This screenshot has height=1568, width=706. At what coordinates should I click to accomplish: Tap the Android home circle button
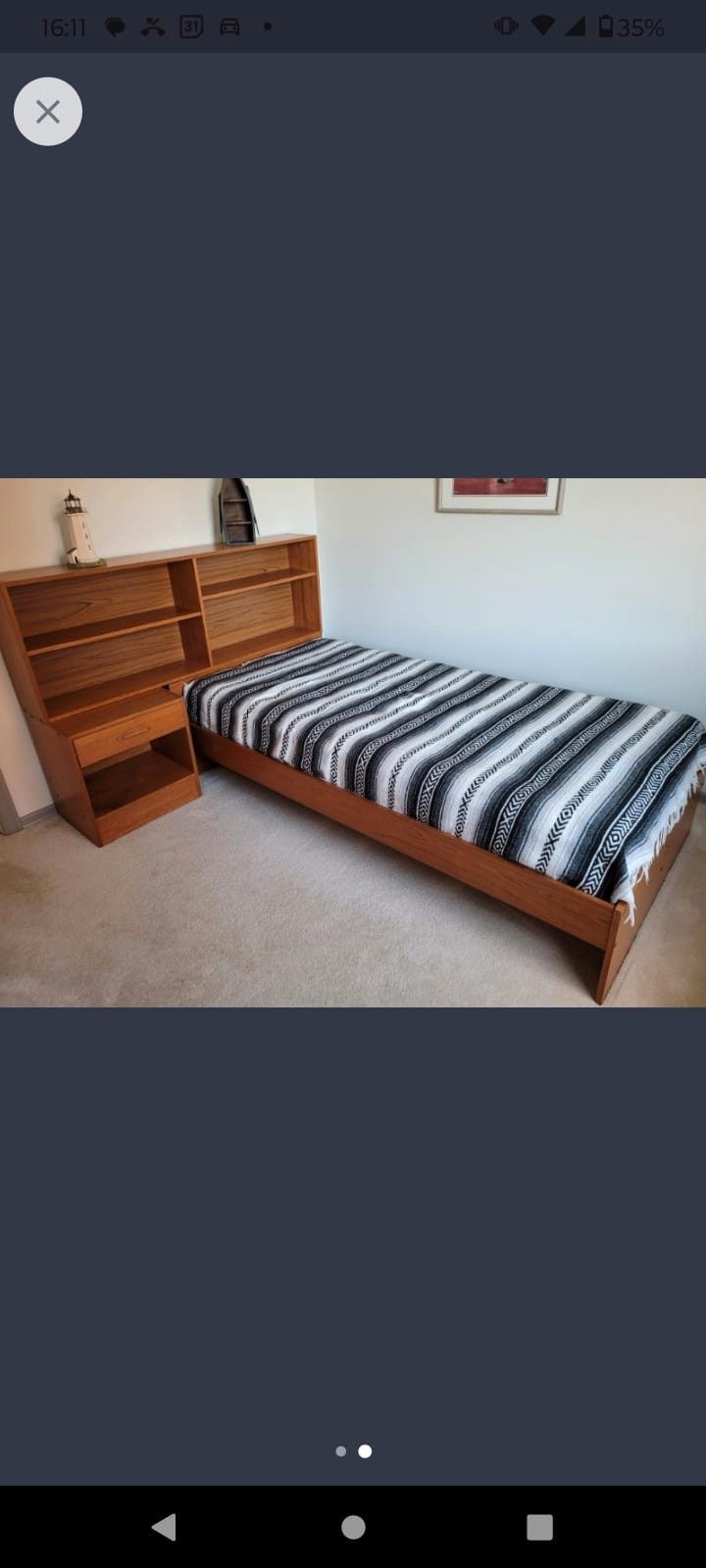353,1525
